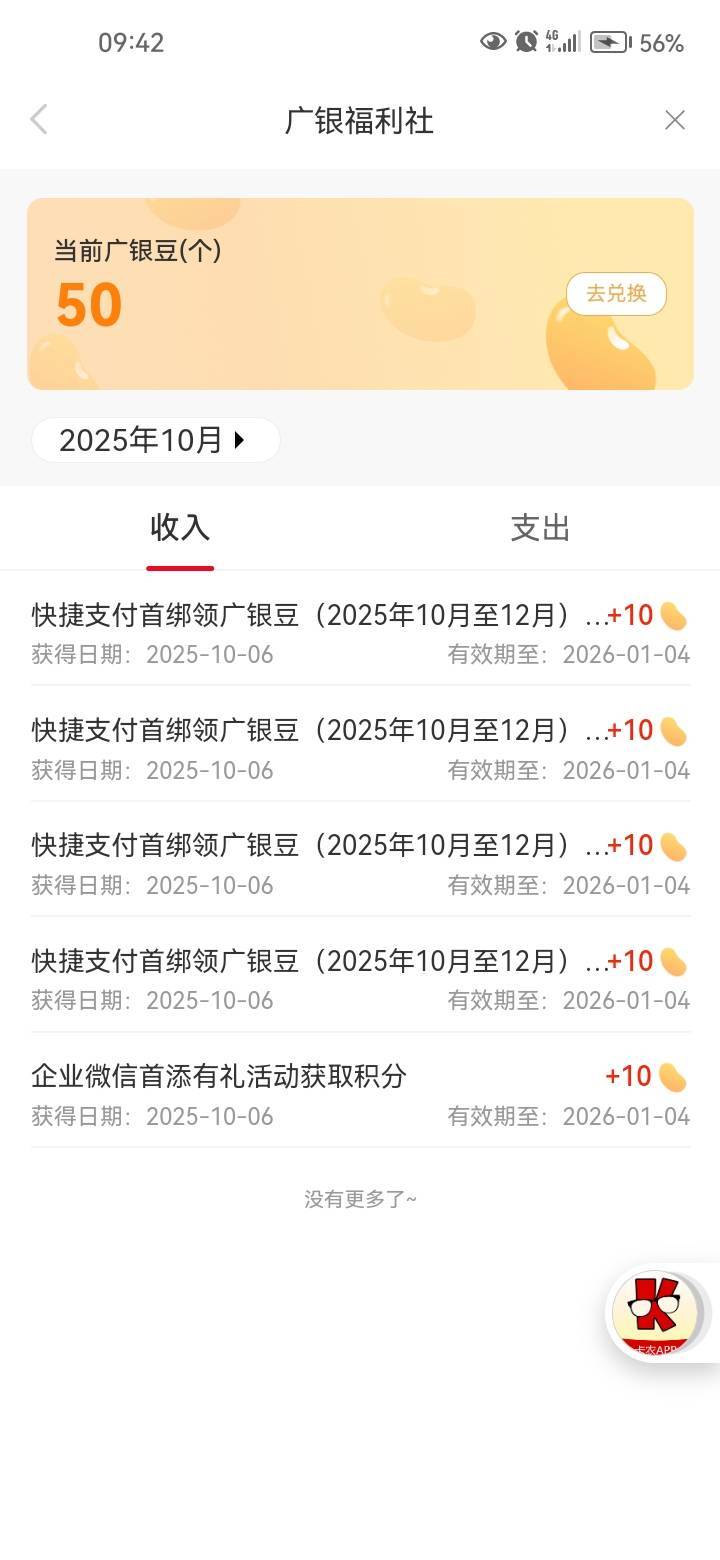
Task: Open the floating 卡农APP icon
Action: 657,1312
